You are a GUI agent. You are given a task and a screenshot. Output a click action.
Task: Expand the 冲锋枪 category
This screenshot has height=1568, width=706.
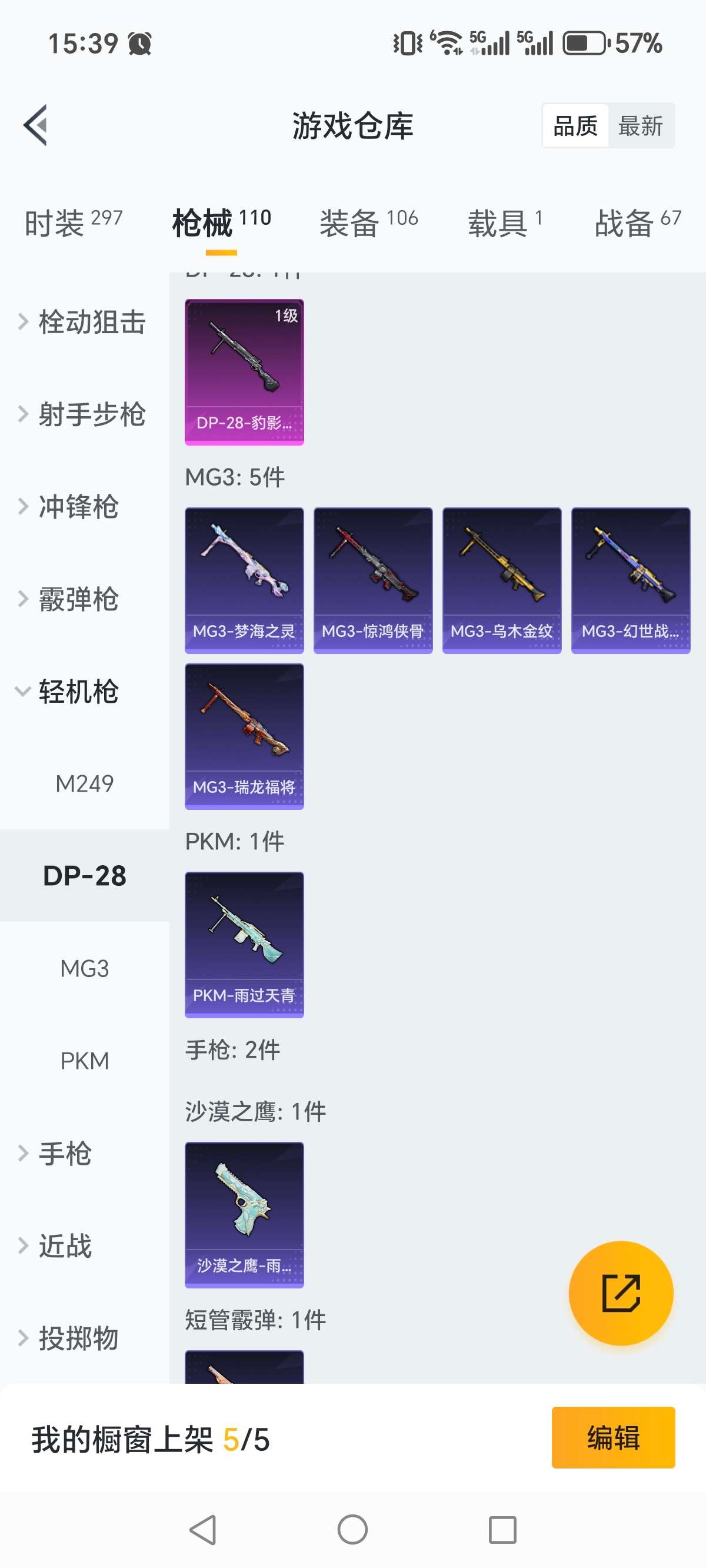[x=78, y=506]
